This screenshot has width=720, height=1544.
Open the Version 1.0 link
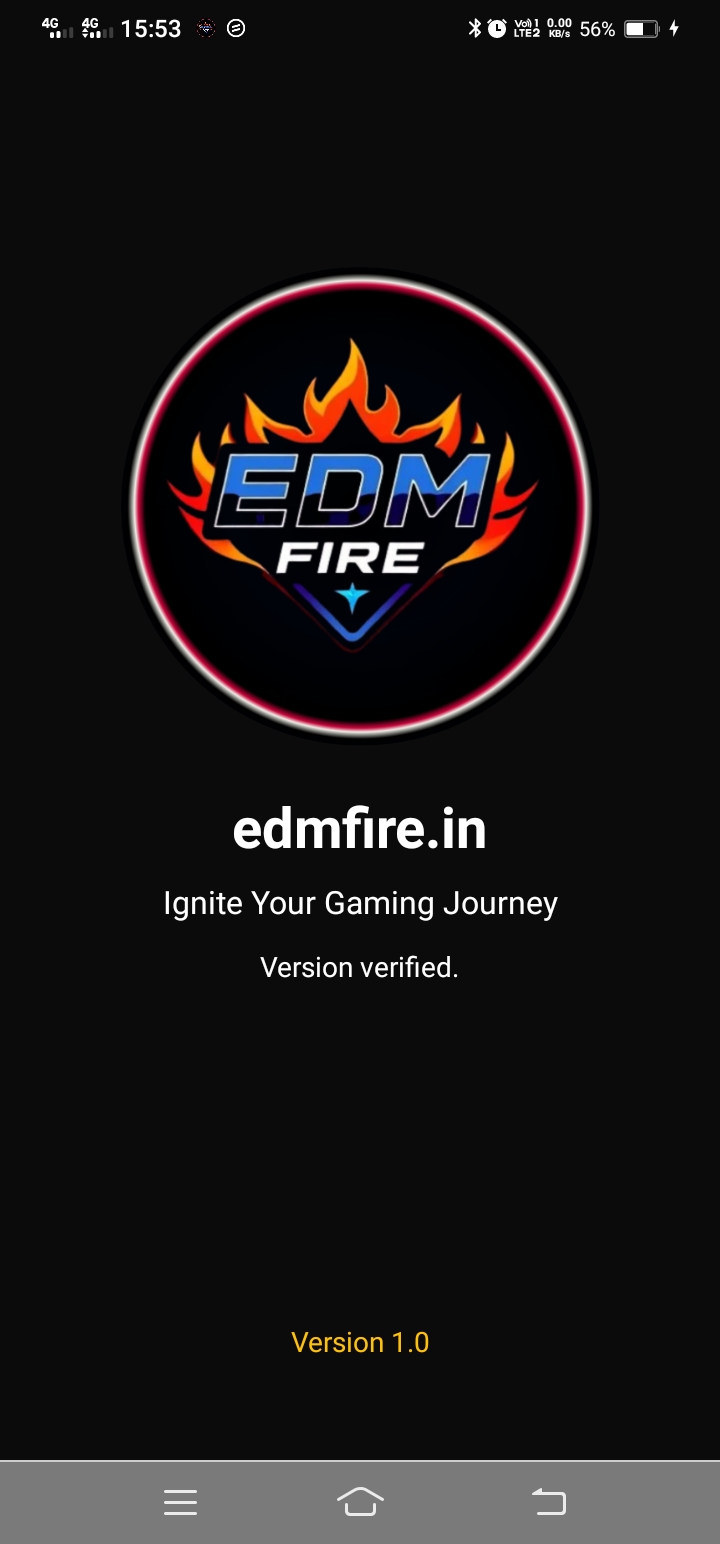click(x=360, y=1341)
